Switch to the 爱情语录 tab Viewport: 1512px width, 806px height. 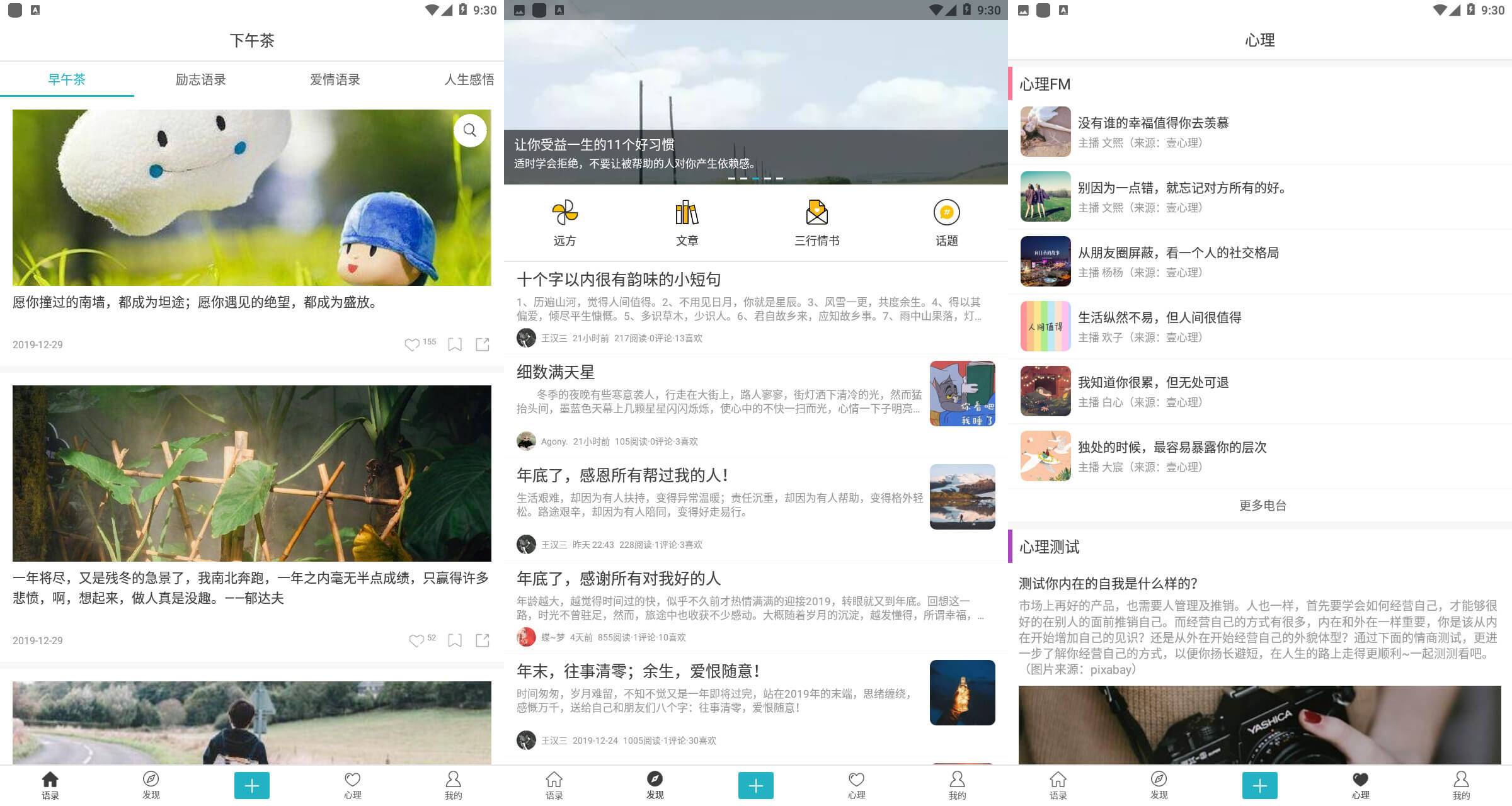[x=335, y=80]
